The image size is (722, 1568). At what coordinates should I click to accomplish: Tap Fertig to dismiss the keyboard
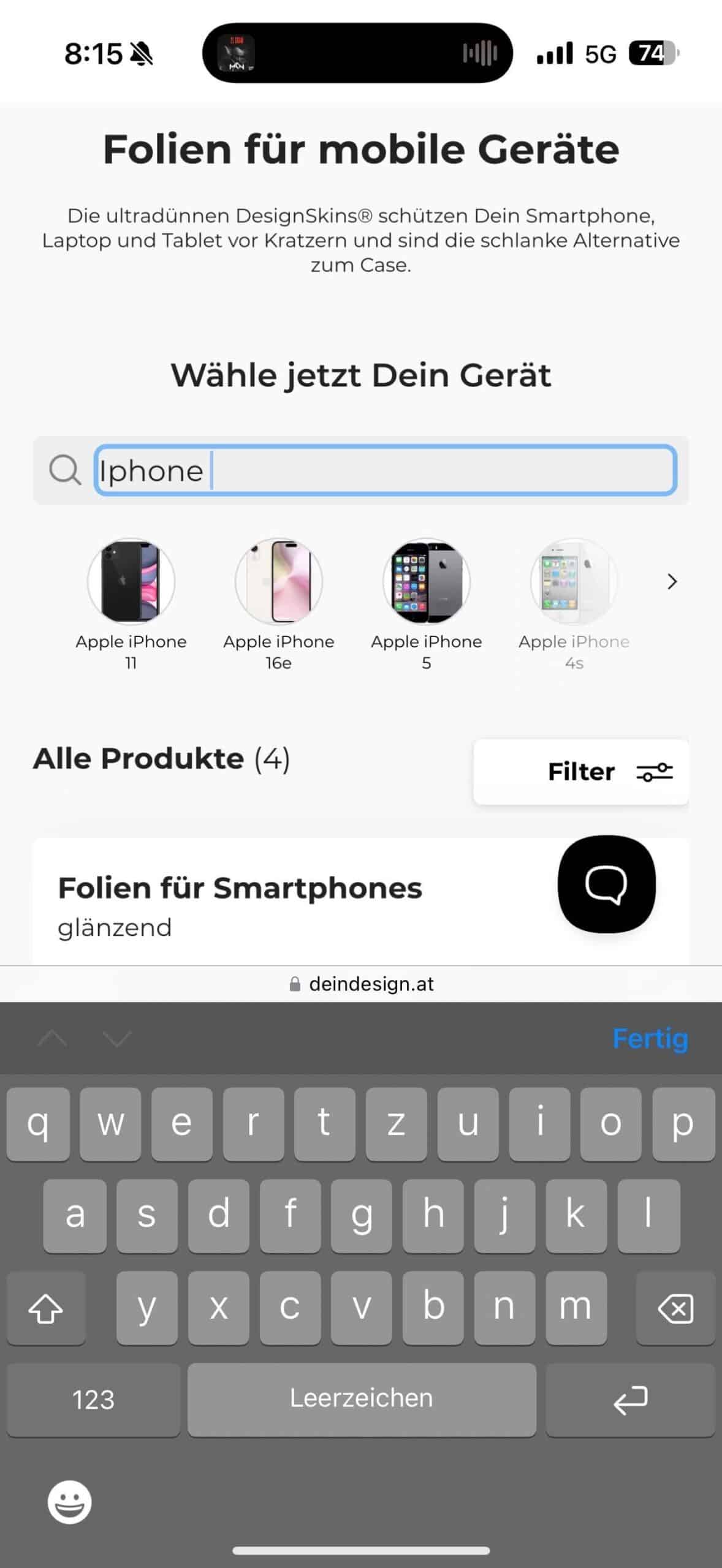pos(651,1038)
